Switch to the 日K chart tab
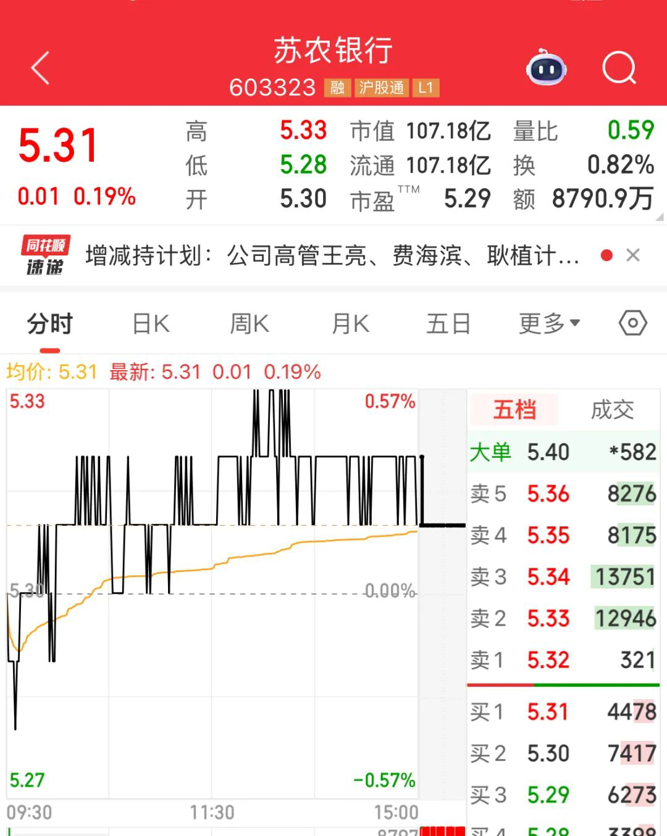The width and height of the screenshot is (667, 836). (151, 323)
